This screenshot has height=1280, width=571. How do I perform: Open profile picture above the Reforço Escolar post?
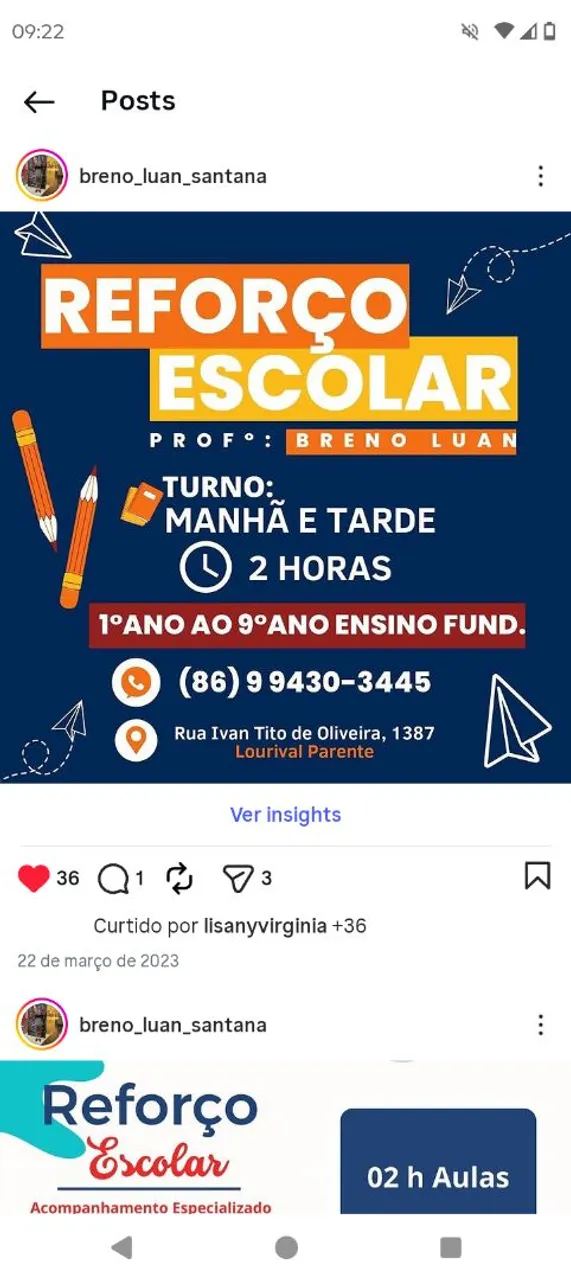pos(42,176)
